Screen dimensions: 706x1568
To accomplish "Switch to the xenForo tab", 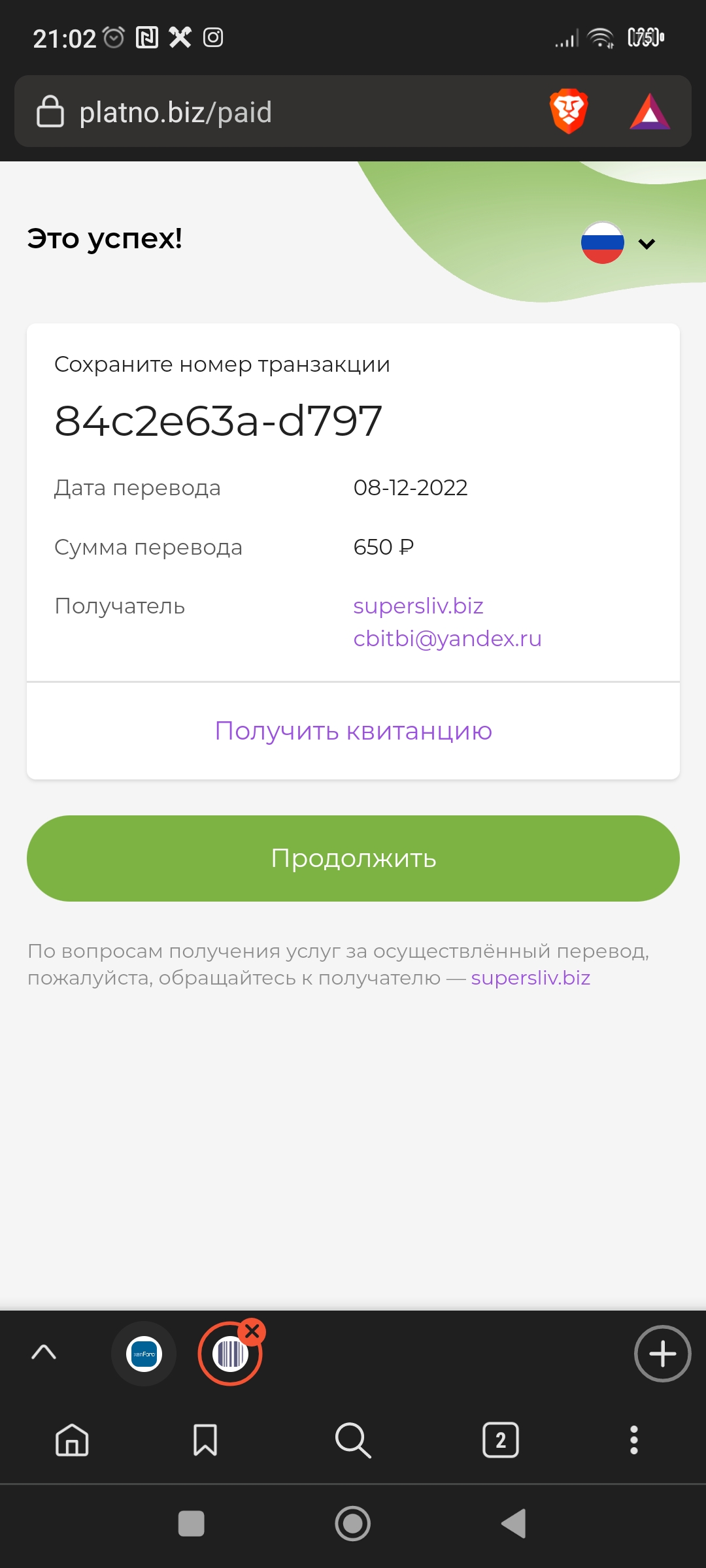I will [x=144, y=1354].
